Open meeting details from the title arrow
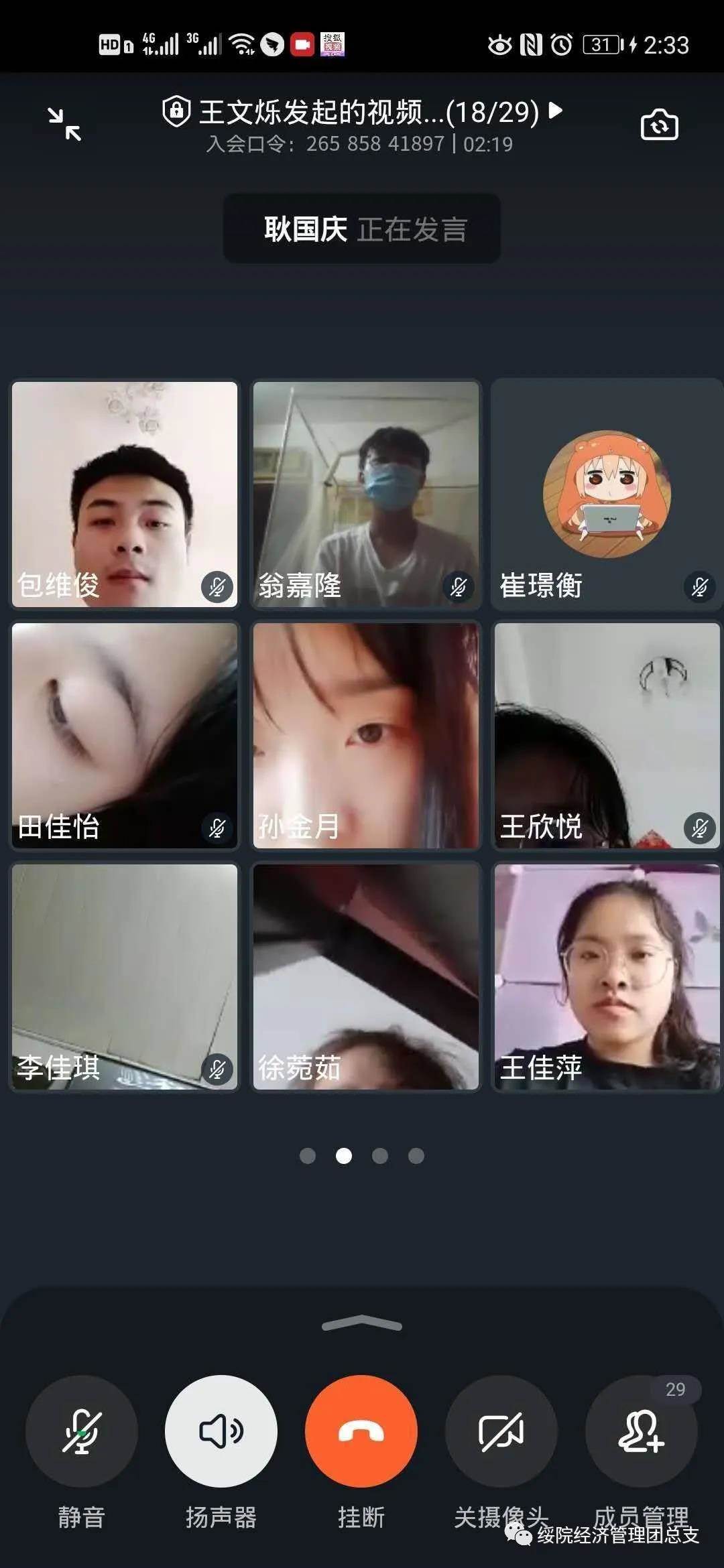 (555, 111)
